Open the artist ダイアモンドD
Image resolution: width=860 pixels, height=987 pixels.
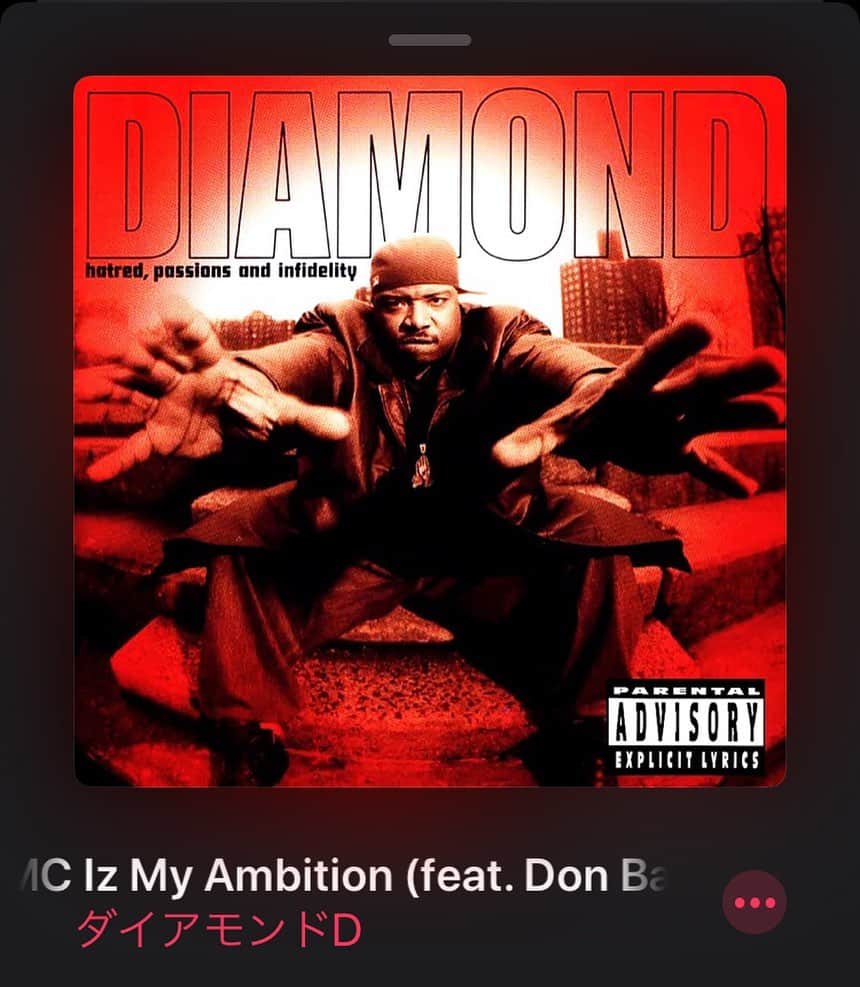pyautogui.click(x=218, y=931)
